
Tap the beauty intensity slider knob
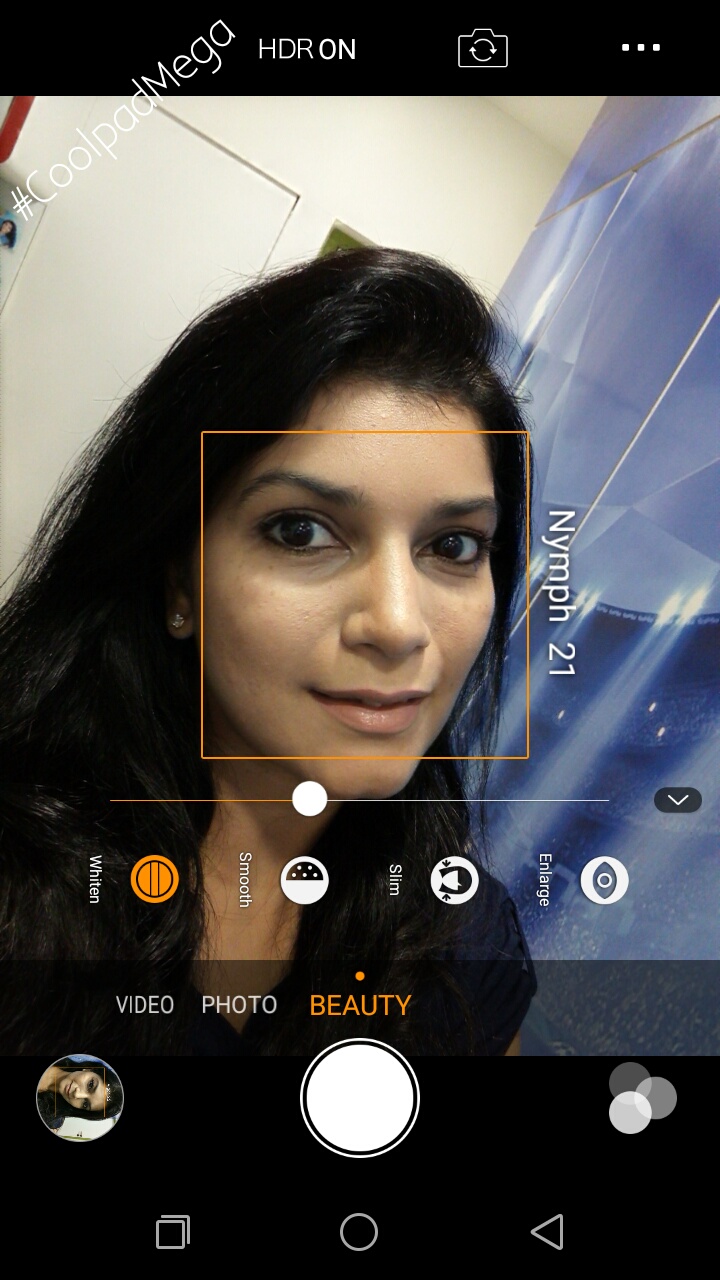tap(310, 799)
